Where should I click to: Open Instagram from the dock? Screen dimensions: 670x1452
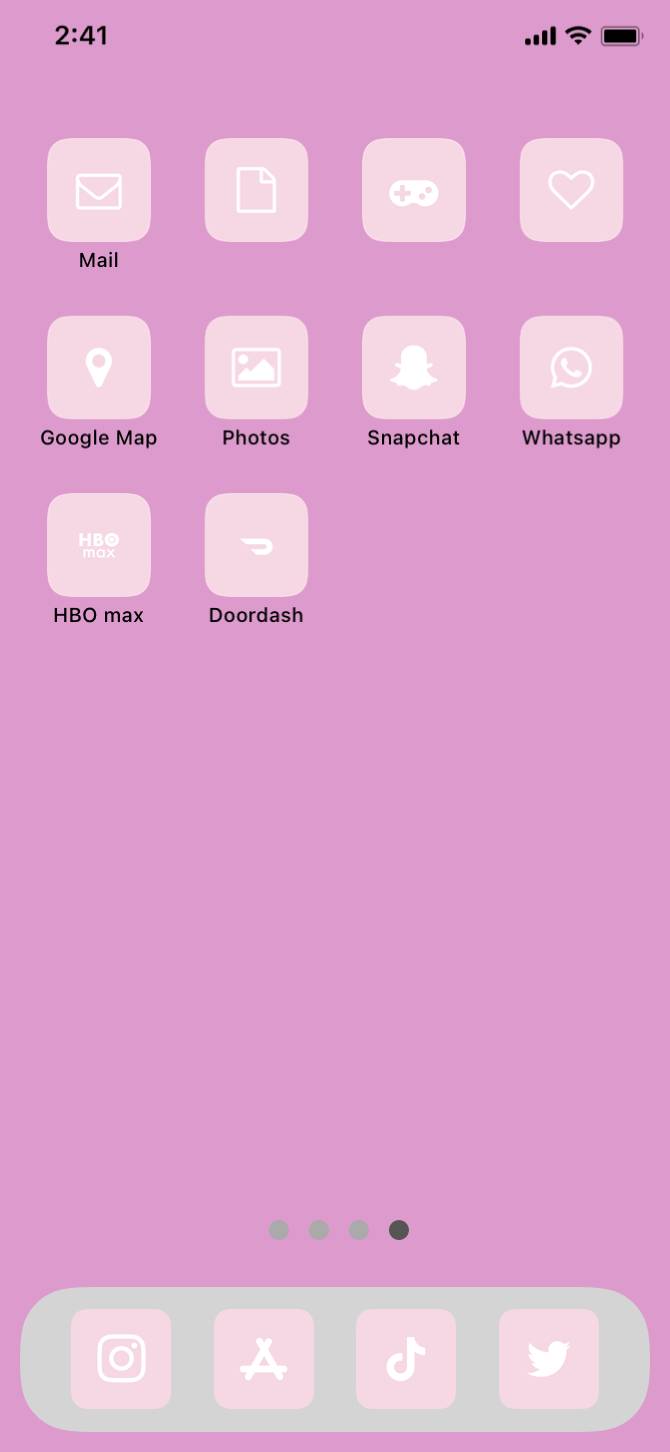[x=121, y=1359]
